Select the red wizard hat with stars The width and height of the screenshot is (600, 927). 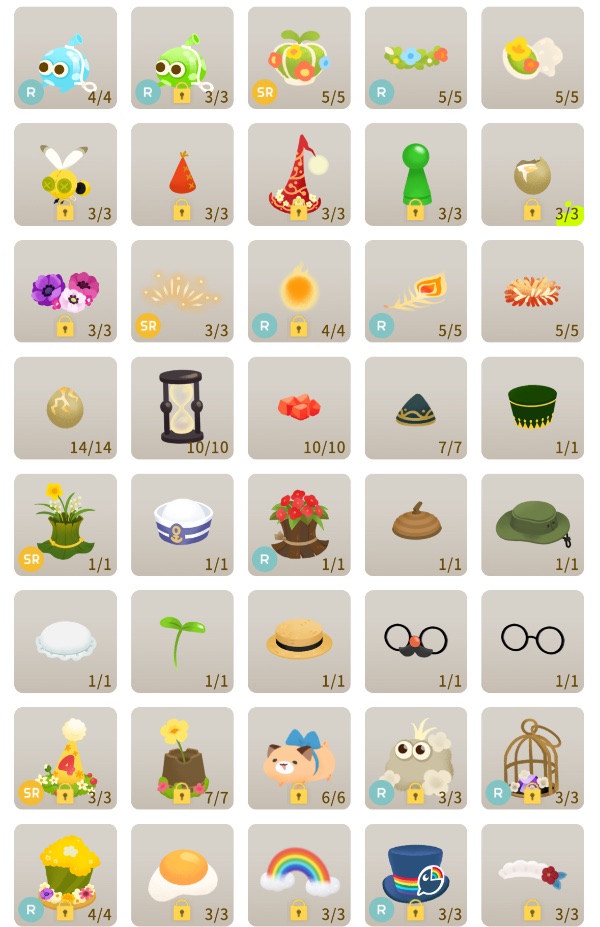(299, 174)
